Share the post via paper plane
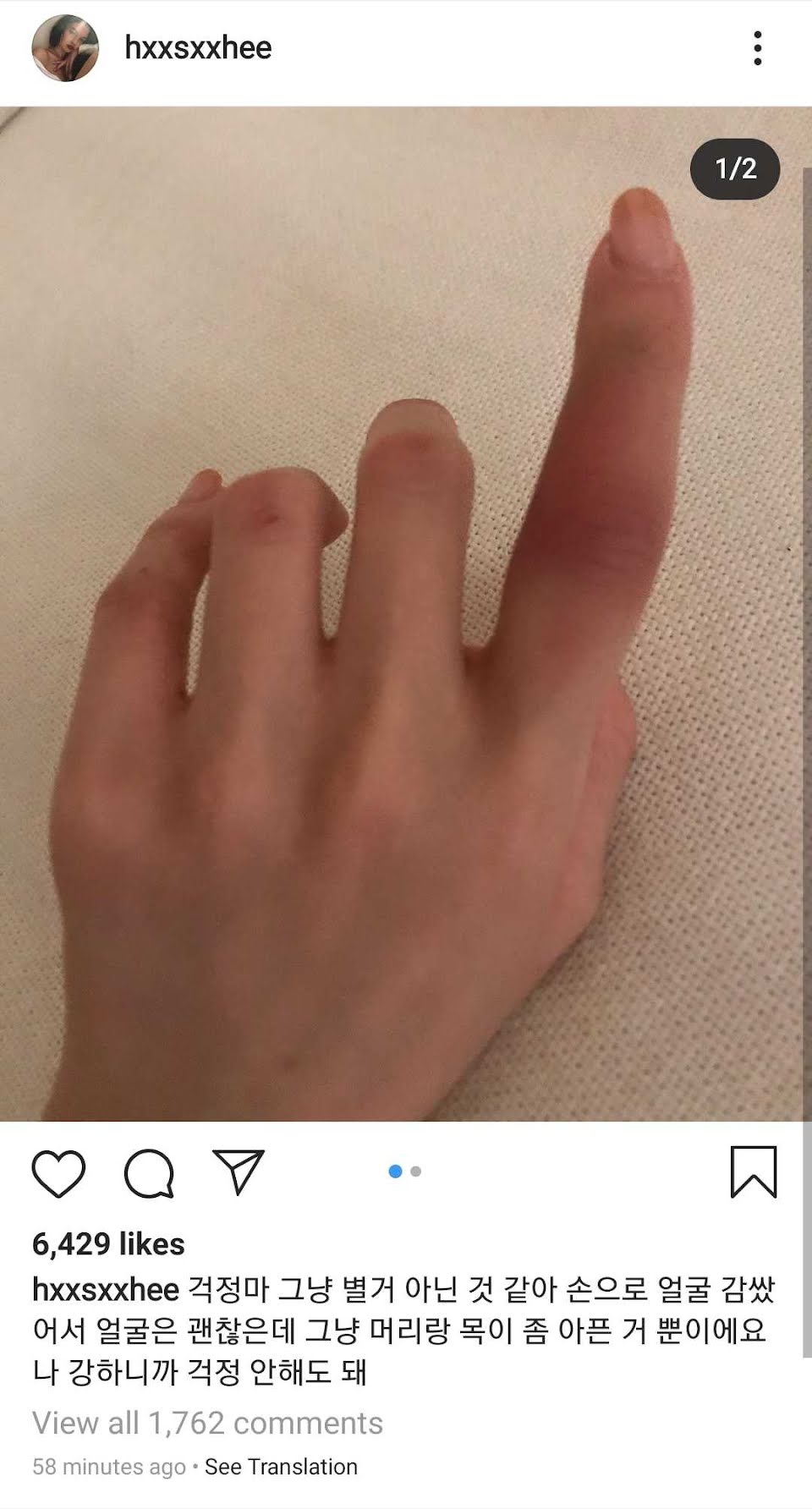Image resolution: width=812 pixels, height=1509 pixels. tap(239, 1172)
